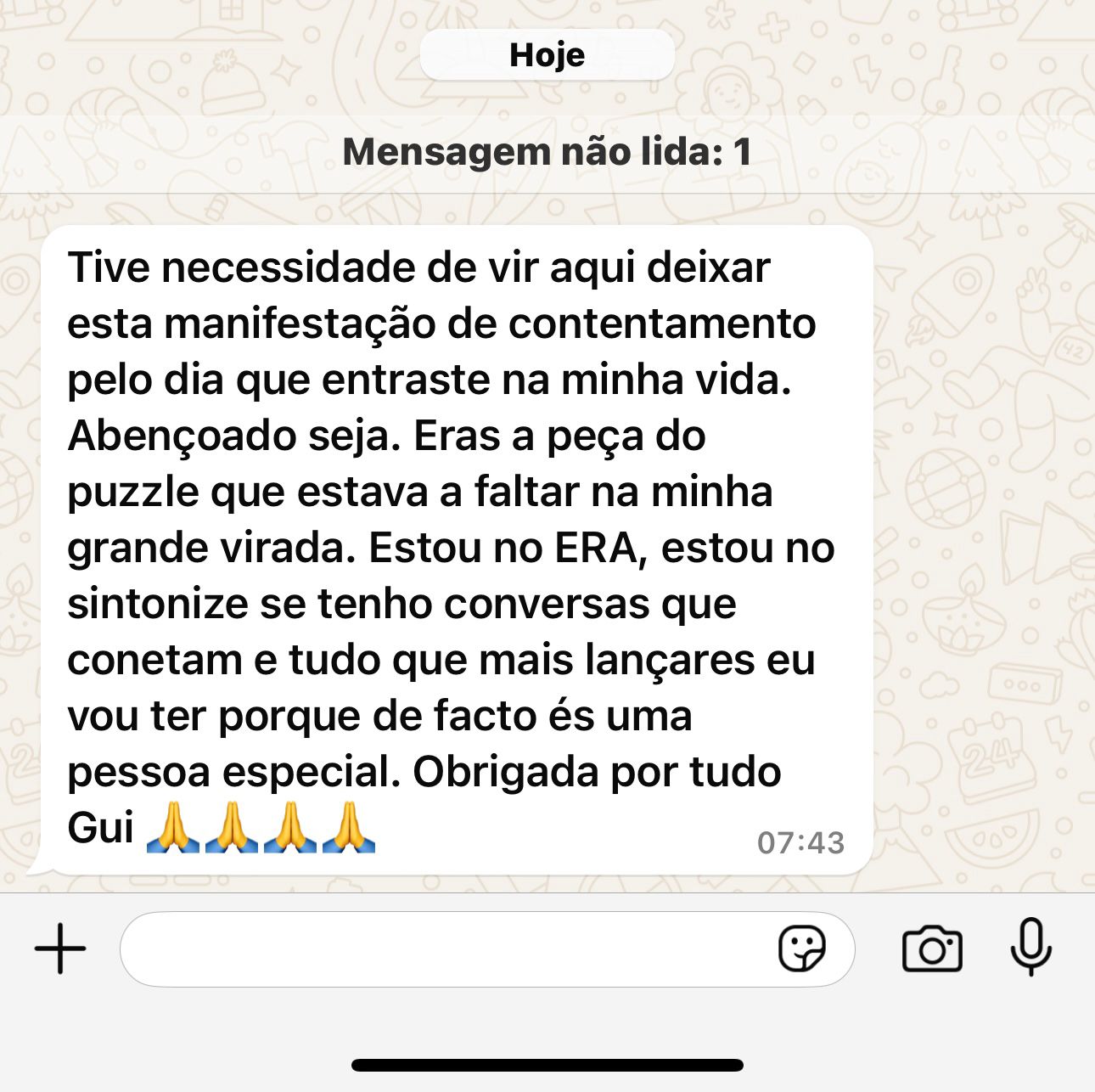Screen dimensions: 1095x1092
Task: Open the sticker picker
Action: tap(801, 948)
